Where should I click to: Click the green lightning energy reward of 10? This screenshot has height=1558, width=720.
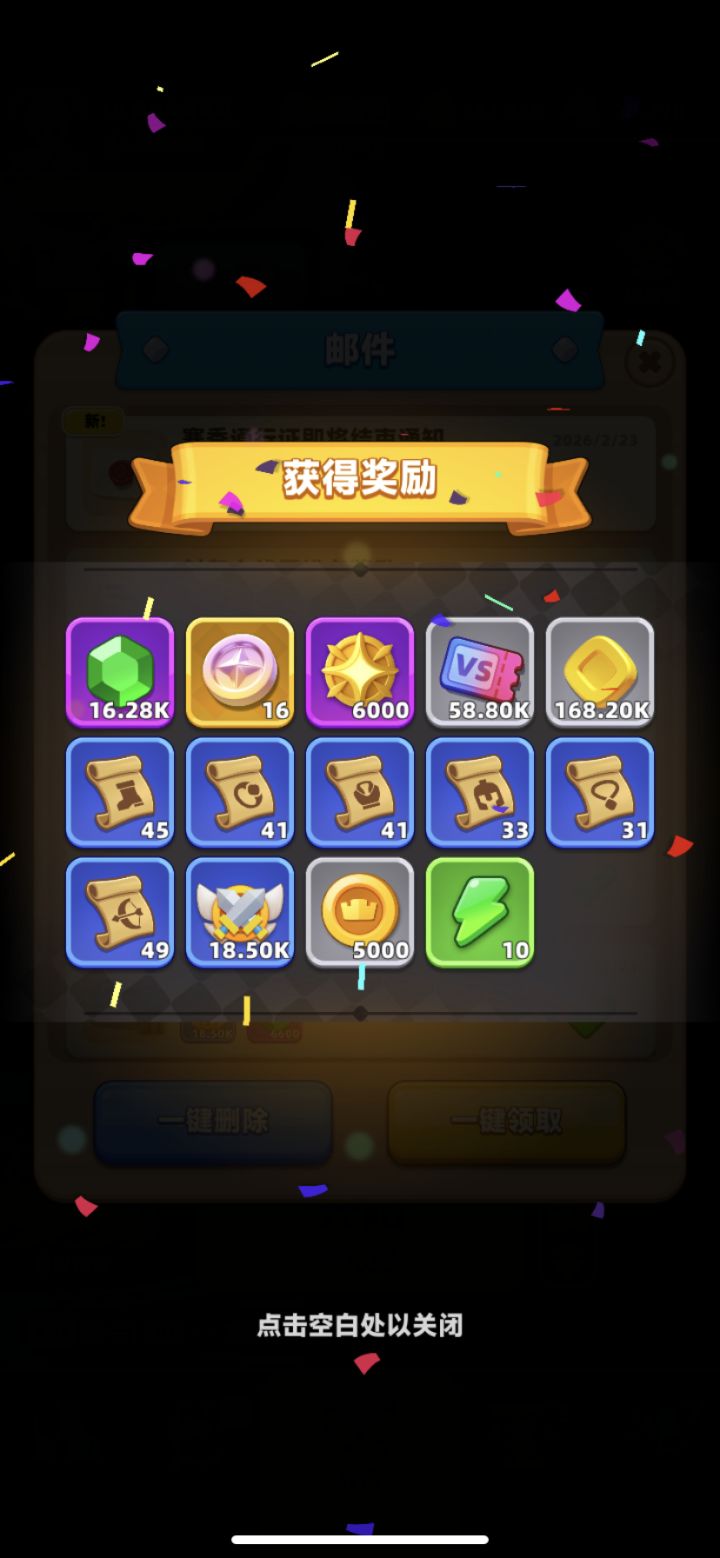pos(480,913)
